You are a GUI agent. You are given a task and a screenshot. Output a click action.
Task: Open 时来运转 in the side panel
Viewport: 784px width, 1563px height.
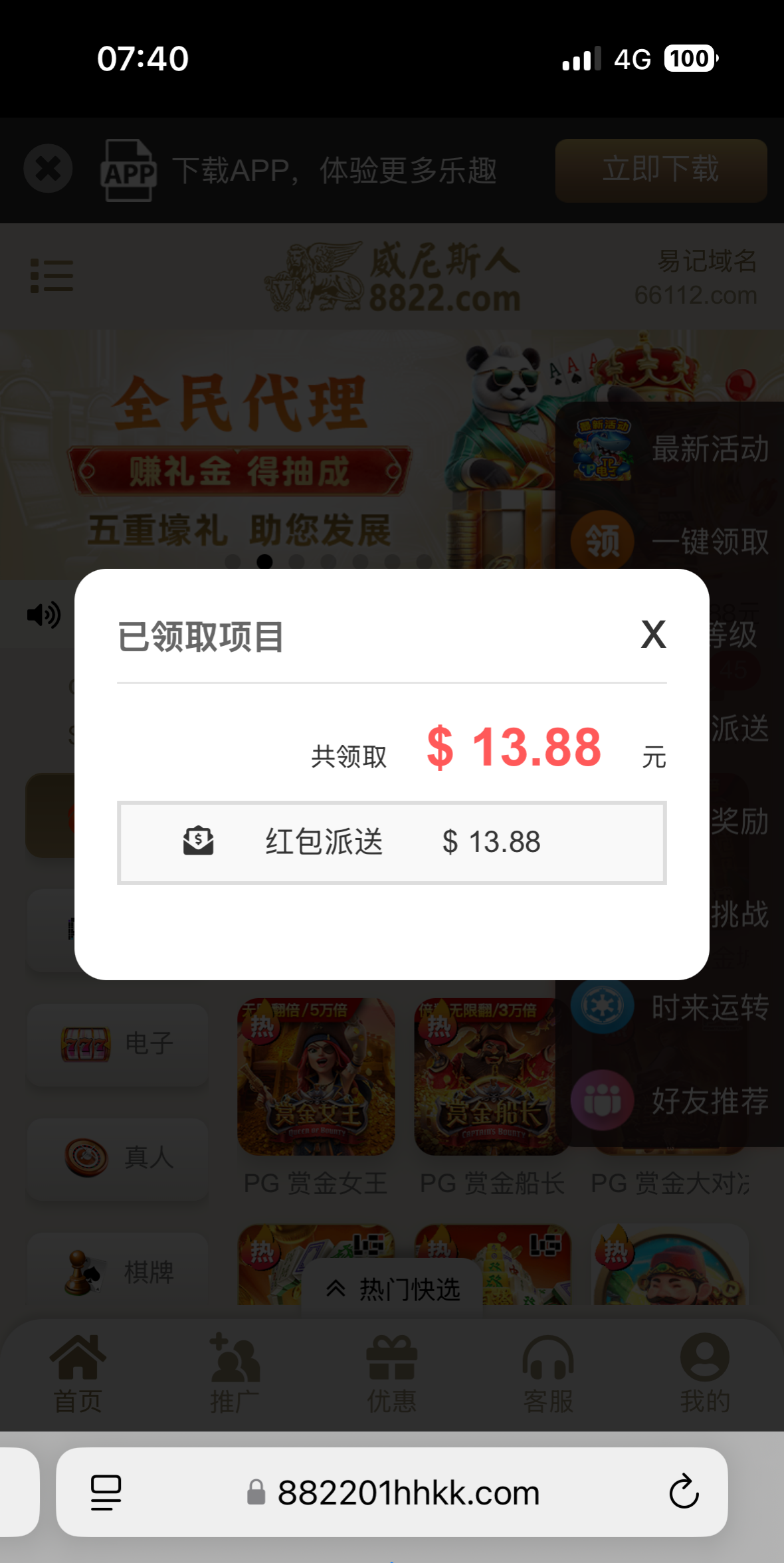coord(671,1007)
